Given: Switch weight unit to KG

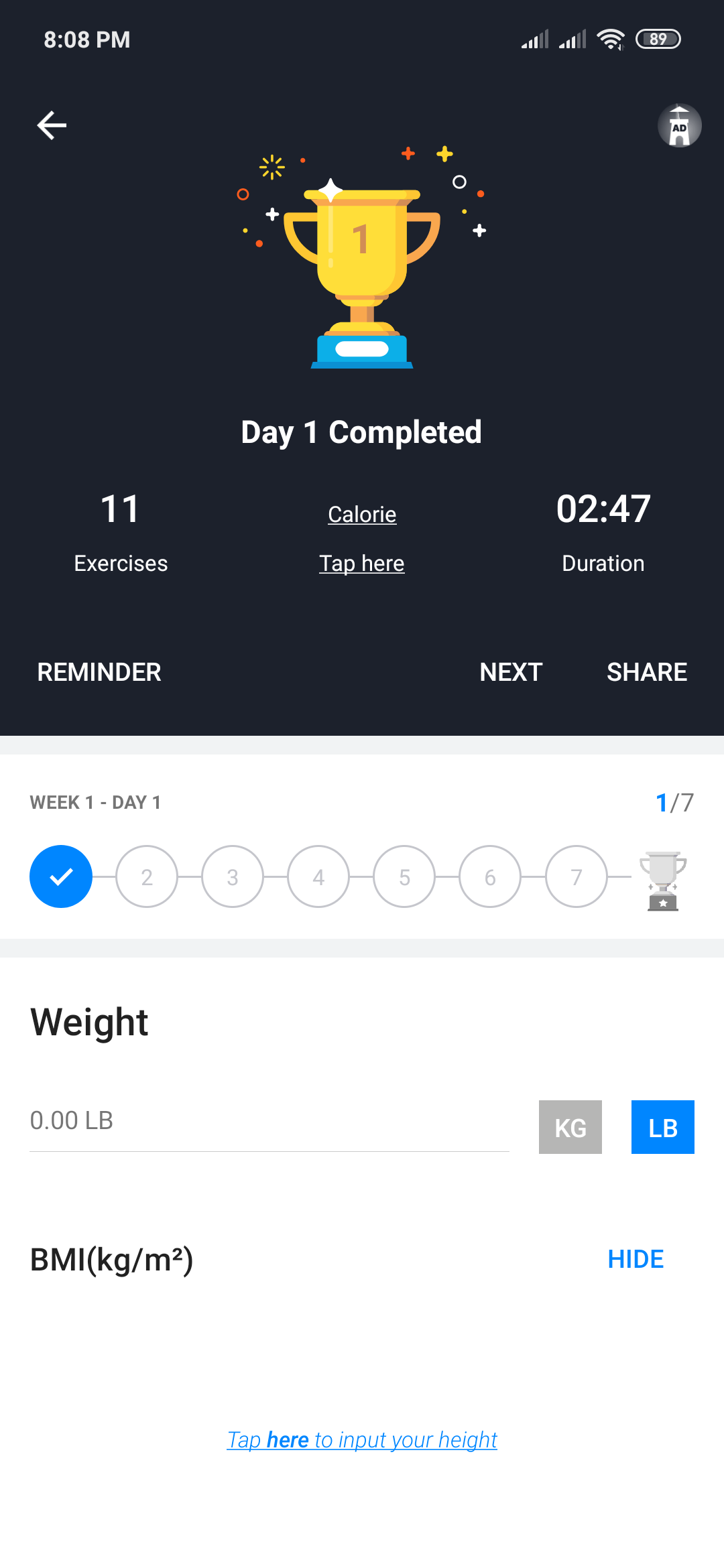Looking at the screenshot, I should click(570, 1127).
